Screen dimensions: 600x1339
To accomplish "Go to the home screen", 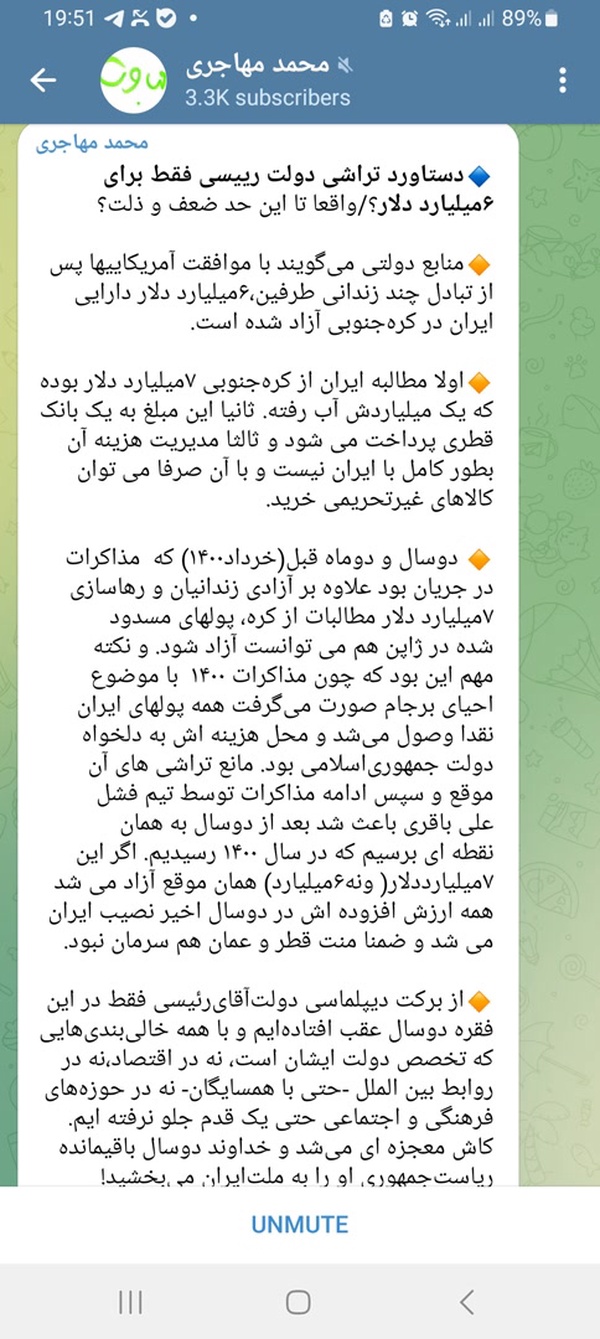I will click(x=298, y=1301).
